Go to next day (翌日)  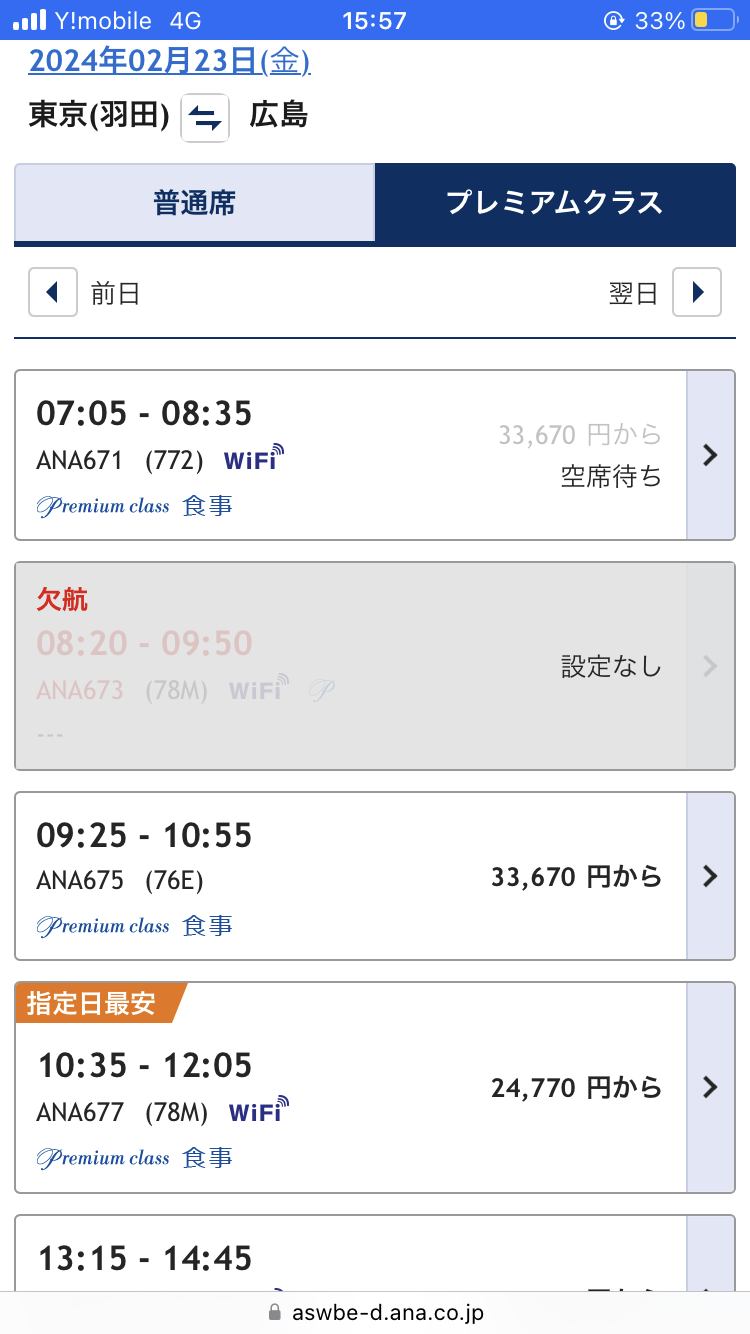coord(696,293)
